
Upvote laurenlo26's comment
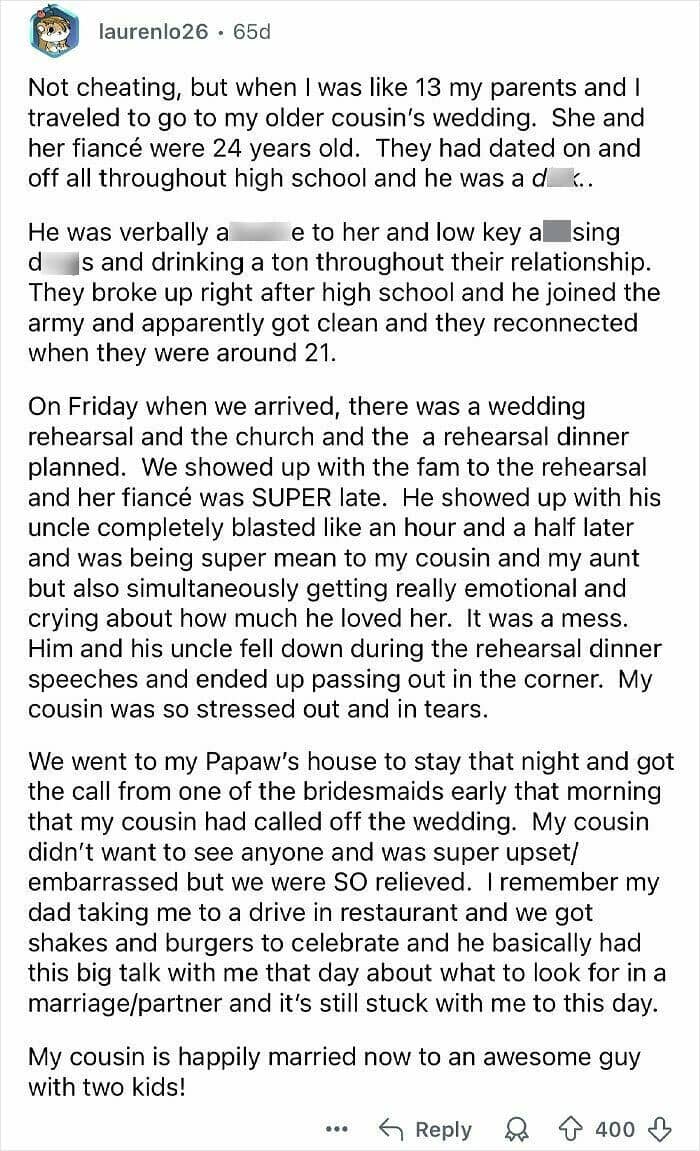[x=573, y=1129]
